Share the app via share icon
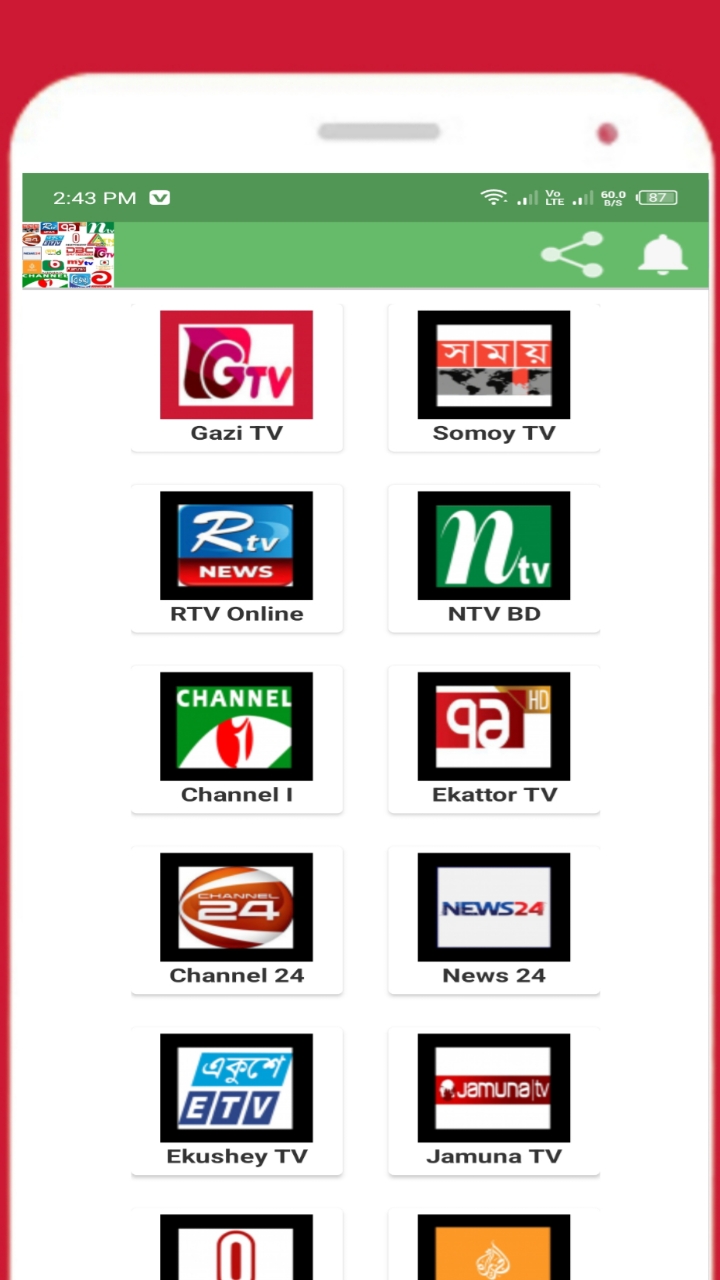Image resolution: width=720 pixels, height=1280 pixels. click(572, 255)
